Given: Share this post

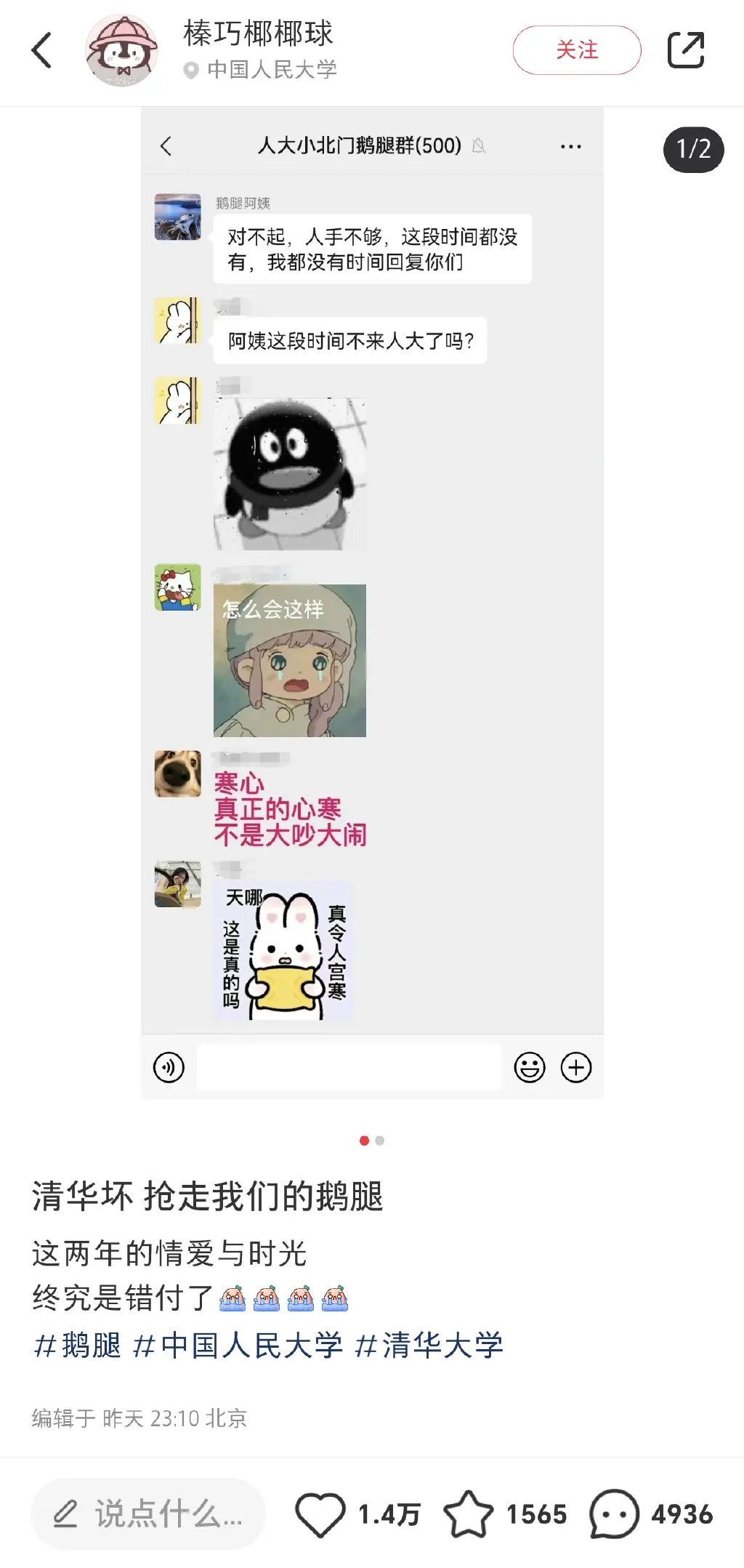Looking at the screenshot, I should point(685,50).
